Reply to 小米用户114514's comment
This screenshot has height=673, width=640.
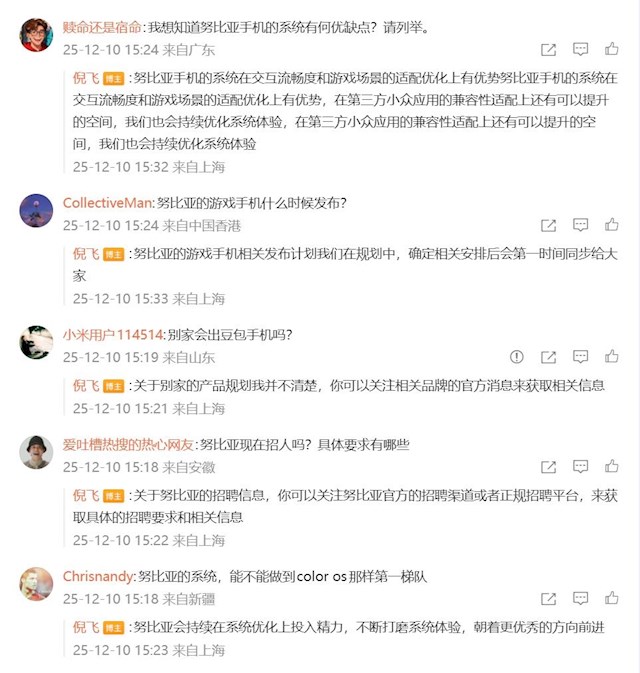click(580, 356)
